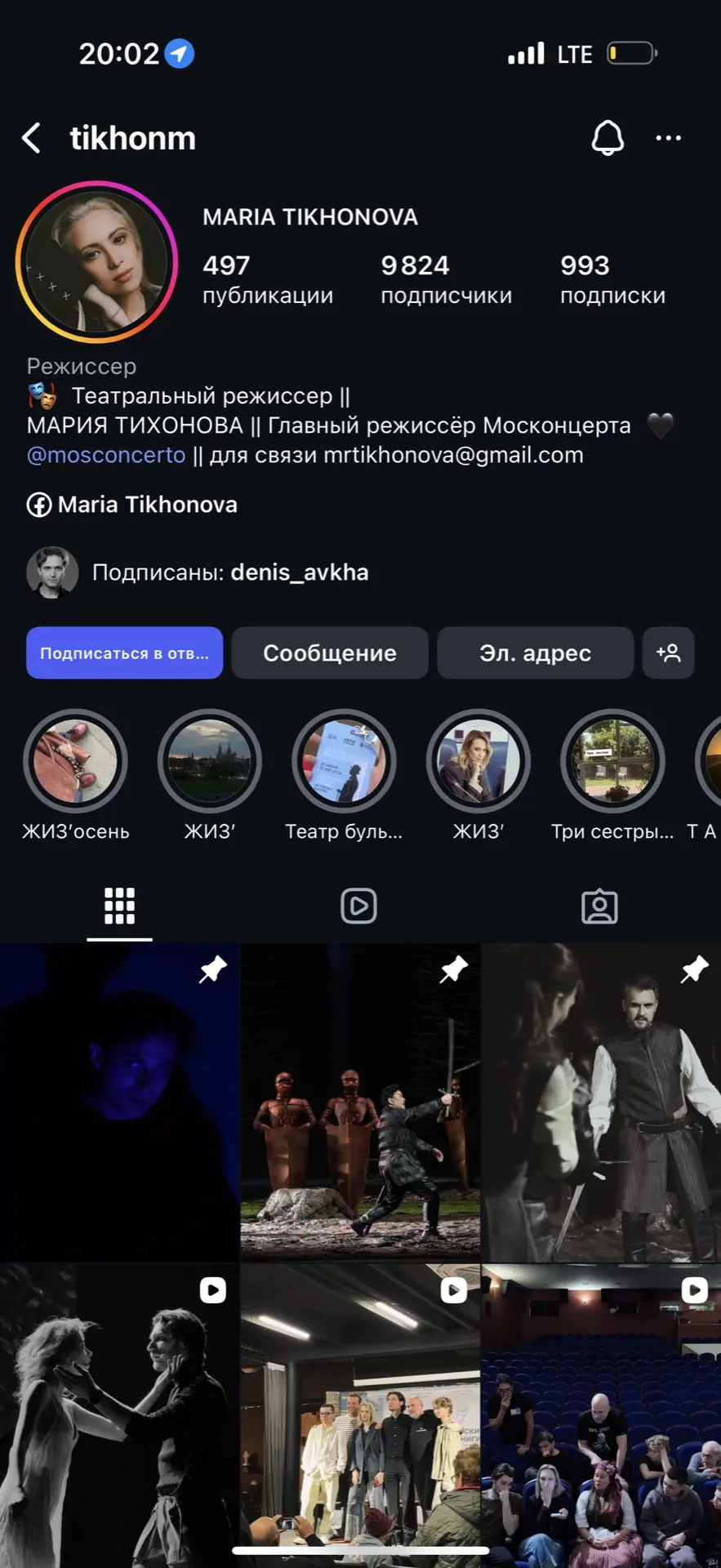Switch to the Reels tab

coord(358,906)
